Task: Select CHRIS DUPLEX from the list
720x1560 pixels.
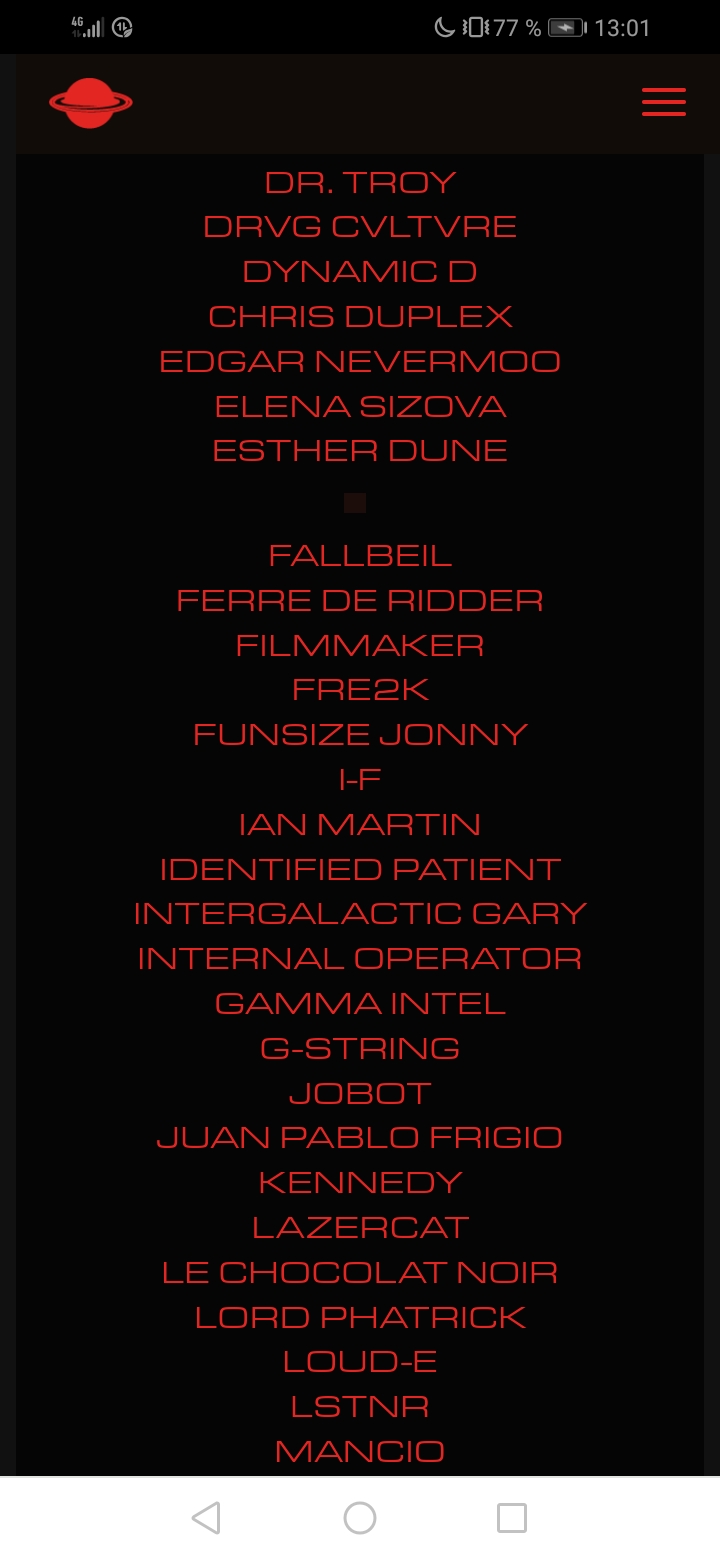Action: click(360, 316)
